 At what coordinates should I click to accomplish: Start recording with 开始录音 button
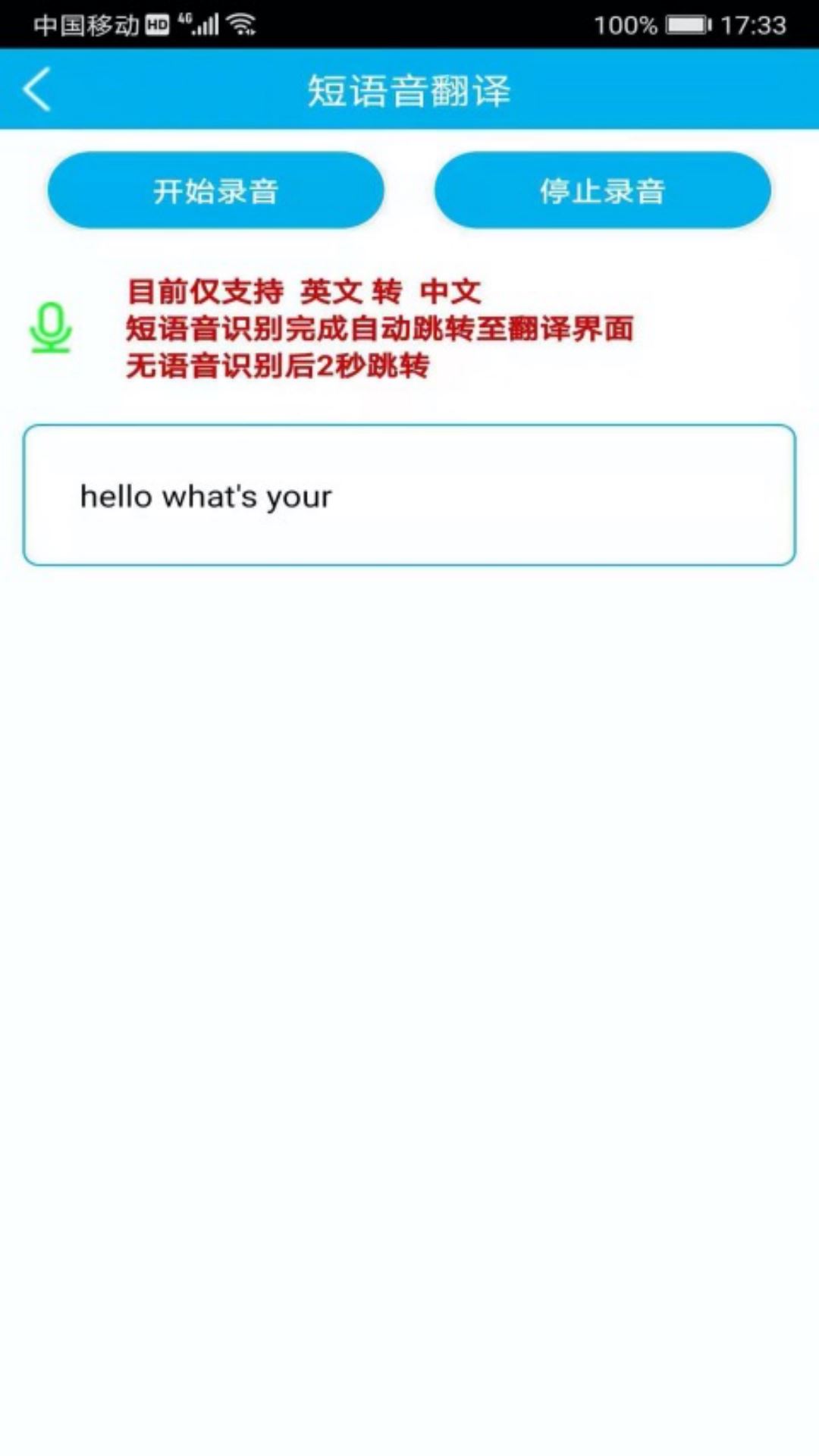click(216, 190)
